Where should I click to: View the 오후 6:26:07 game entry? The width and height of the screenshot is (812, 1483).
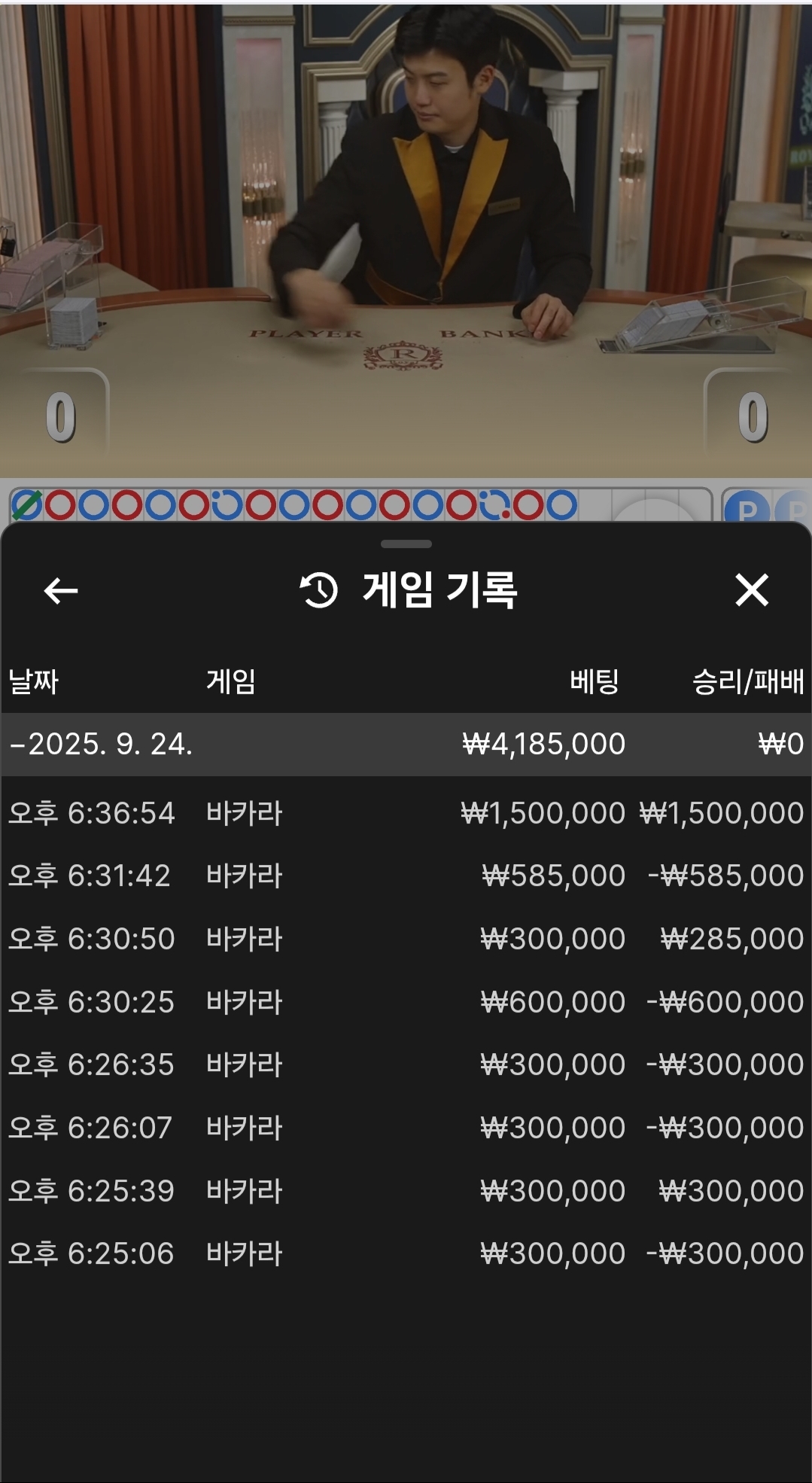pos(406,1128)
